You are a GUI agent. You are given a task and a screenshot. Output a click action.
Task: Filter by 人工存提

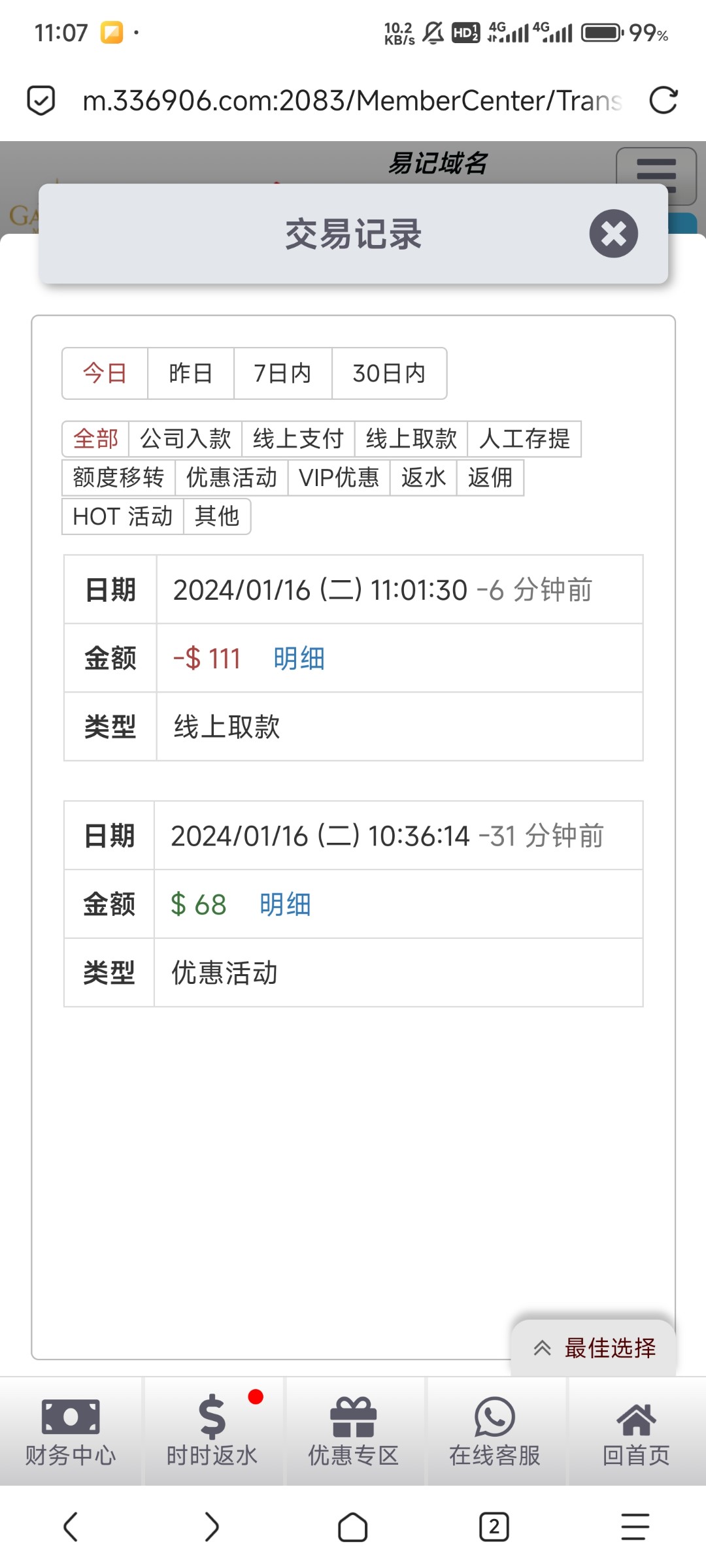(x=524, y=439)
